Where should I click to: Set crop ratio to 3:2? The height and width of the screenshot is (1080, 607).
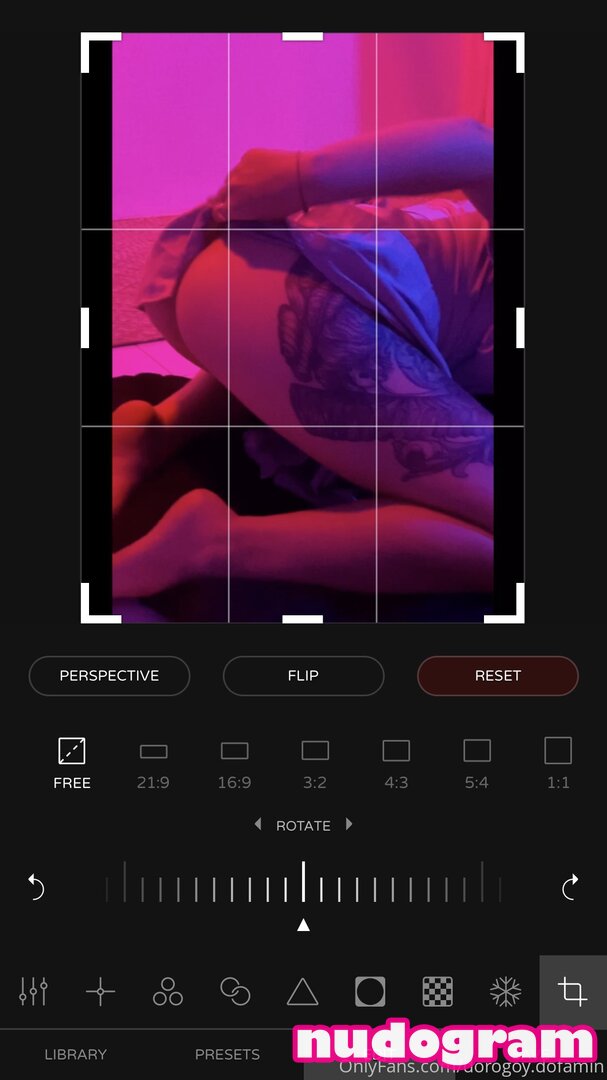click(x=315, y=763)
